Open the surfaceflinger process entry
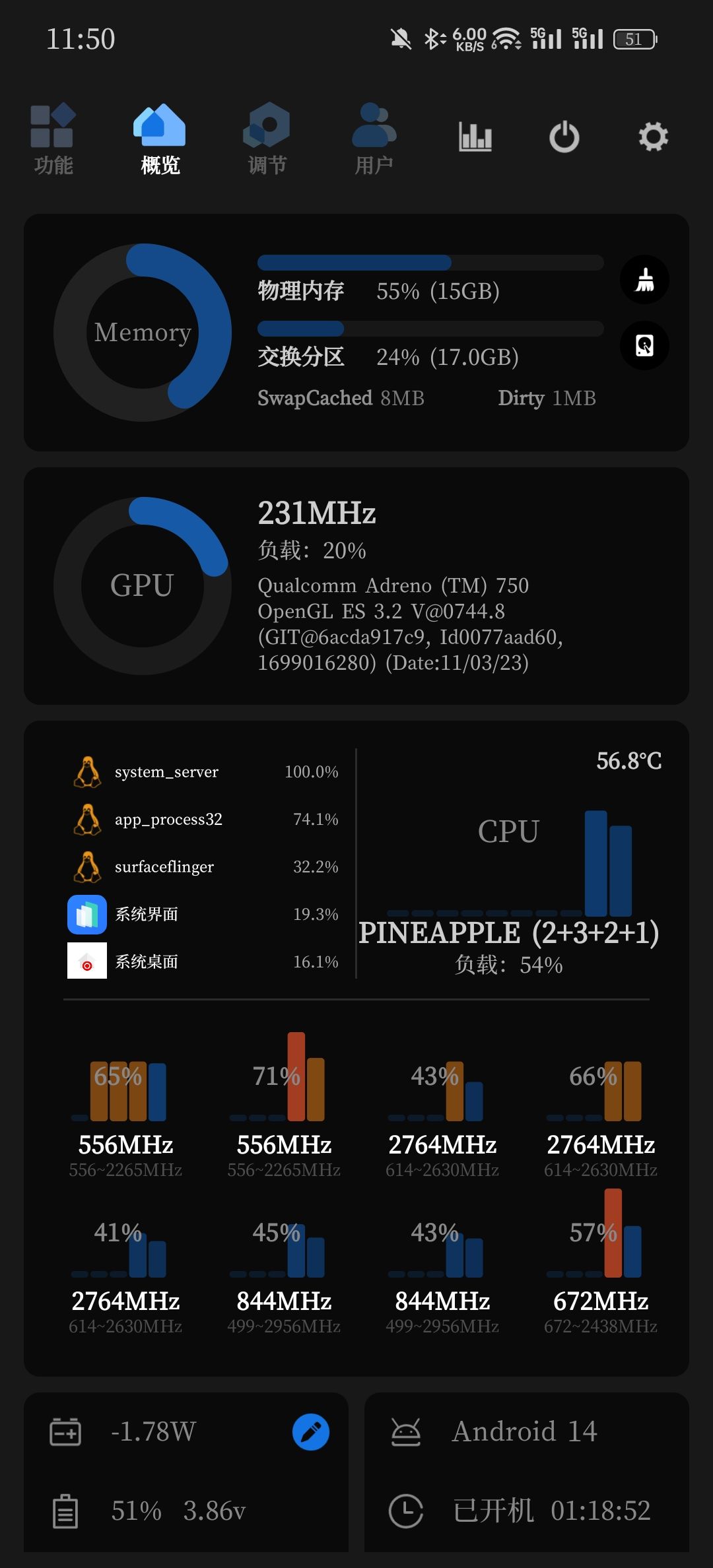Image resolution: width=713 pixels, height=1568 pixels. (205, 867)
